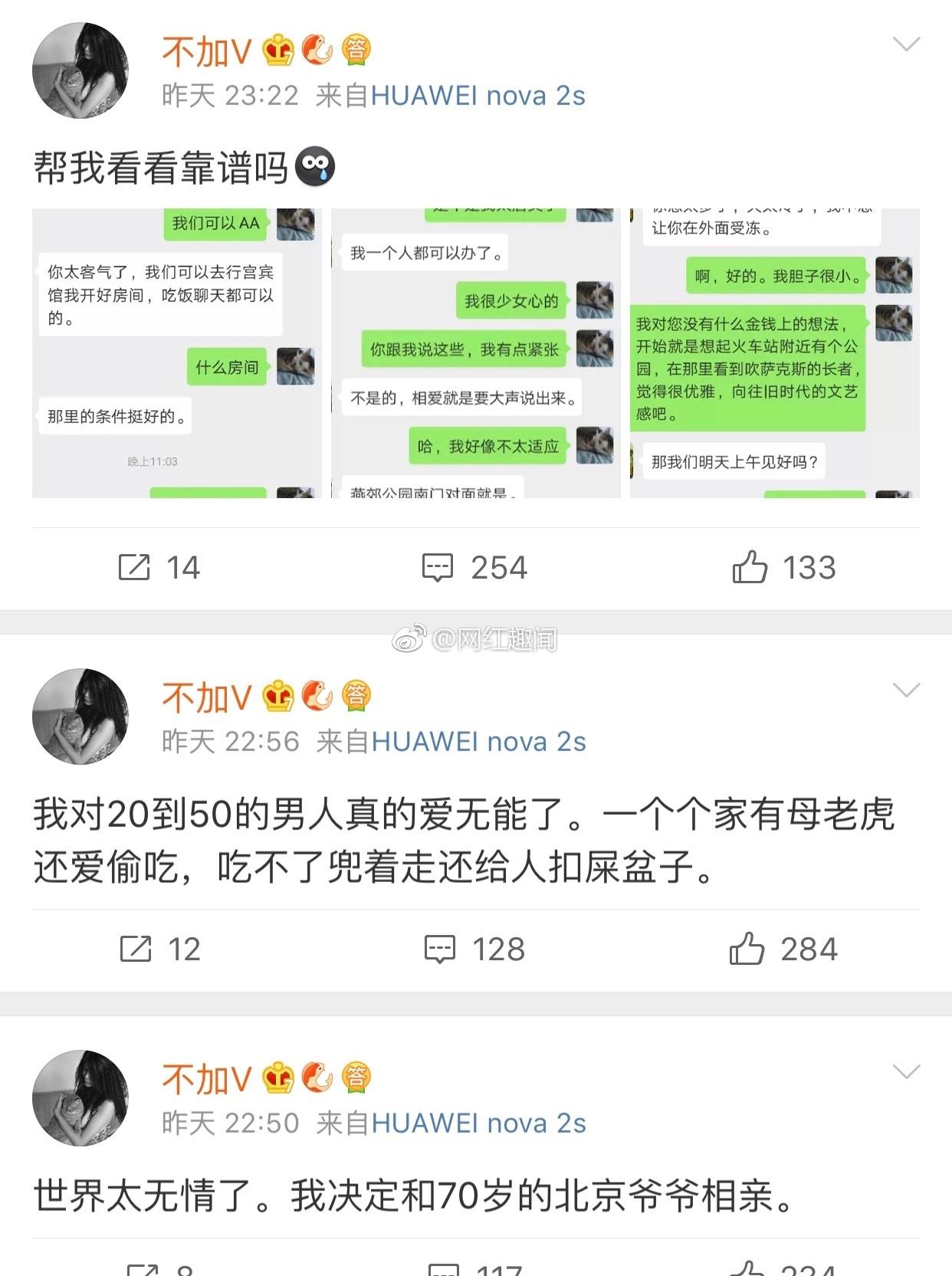Viewport: 952px width, 1276px height.
Task: Repost the post with 12 reposts
Action: click(160, 950)
